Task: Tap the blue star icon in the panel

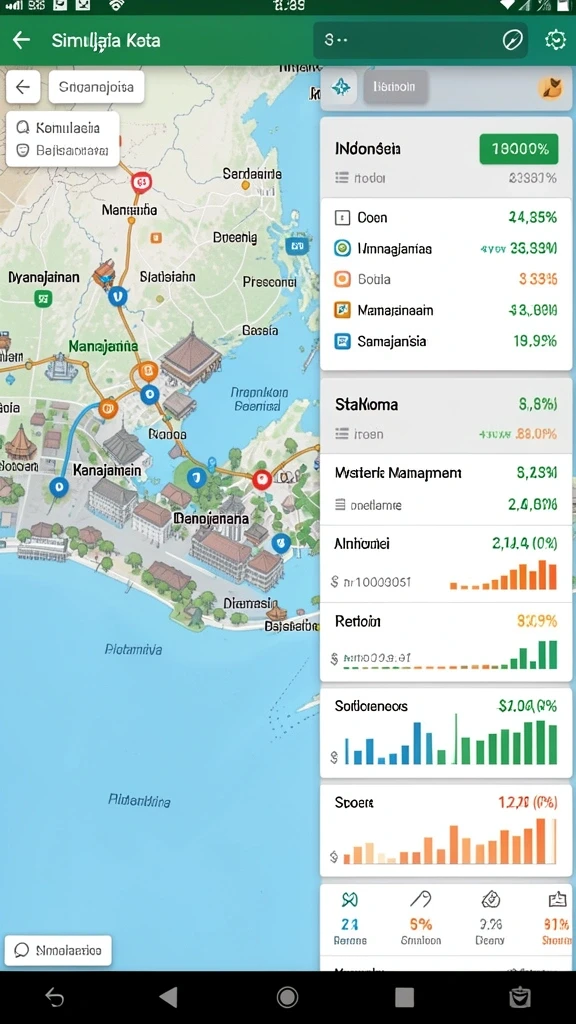Action: tap(340, 87)
